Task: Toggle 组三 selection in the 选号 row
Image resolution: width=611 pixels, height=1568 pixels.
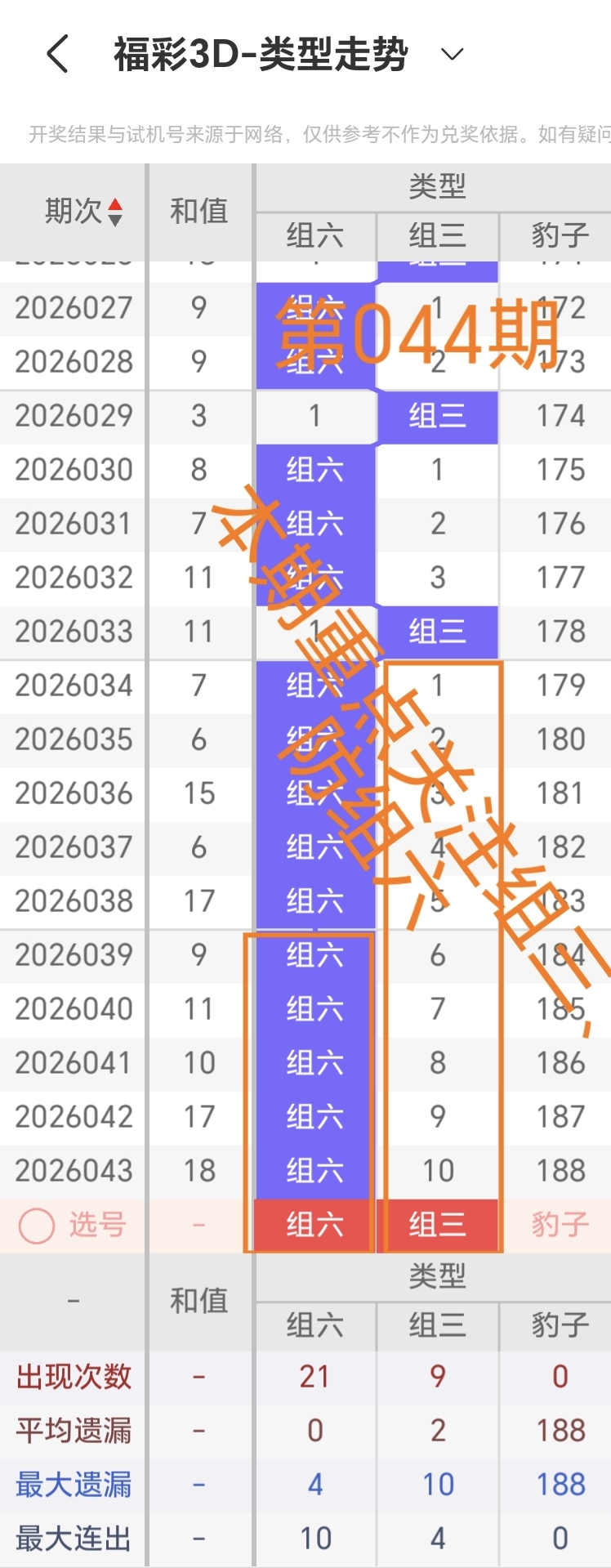Action: tap(438, 1225)
